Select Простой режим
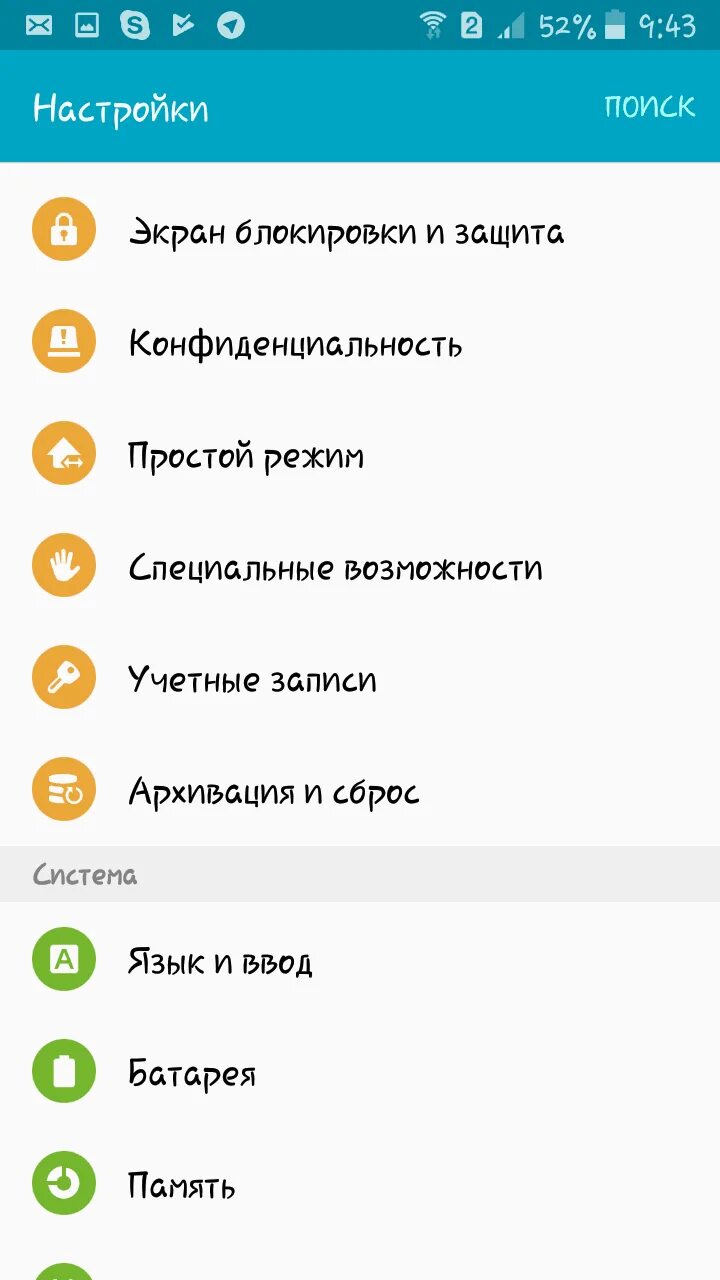This screenshot has height=1280, width=720. click(x=360, y=455)
